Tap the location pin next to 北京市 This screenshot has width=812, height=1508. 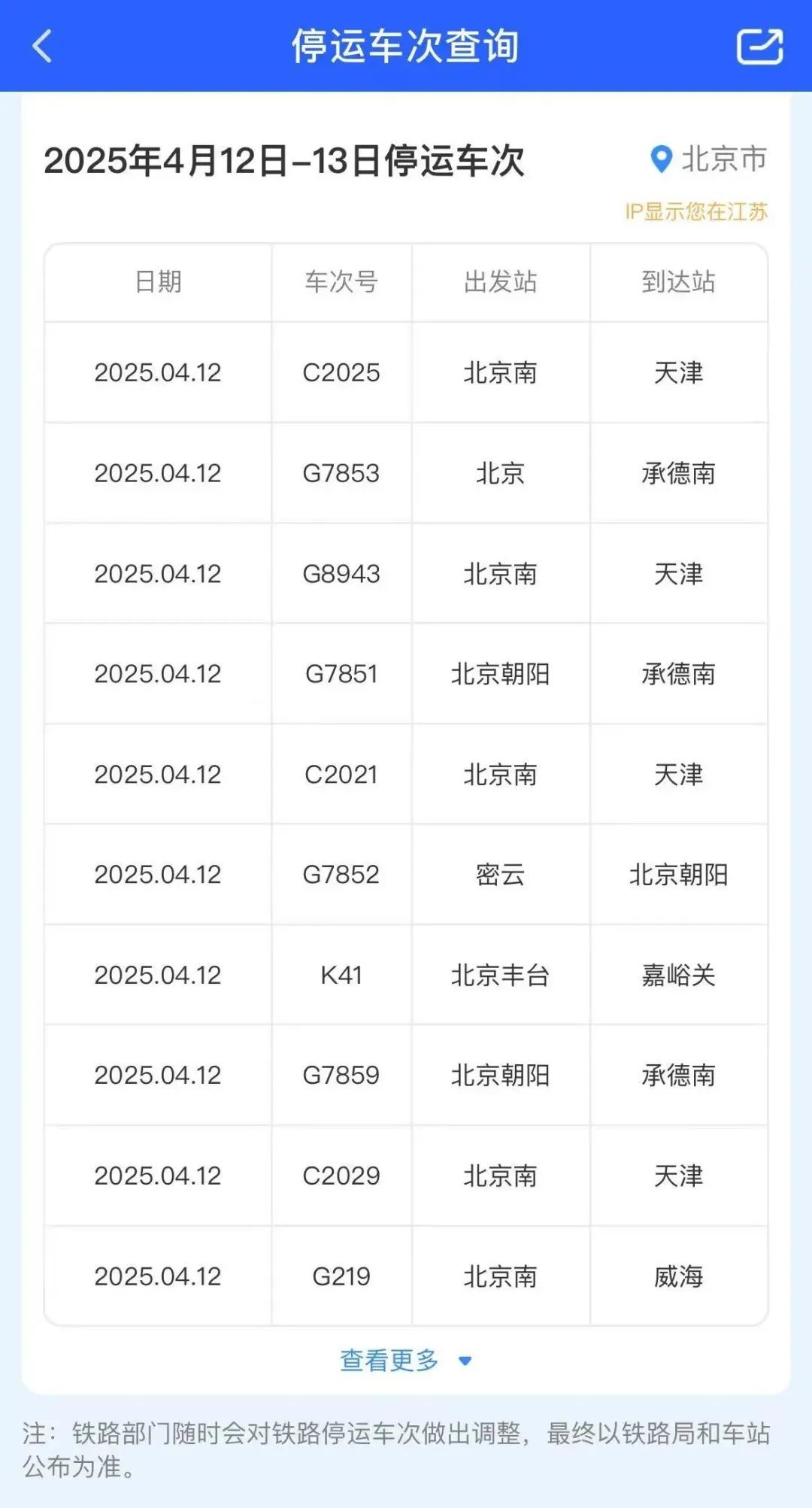(660, 159)
